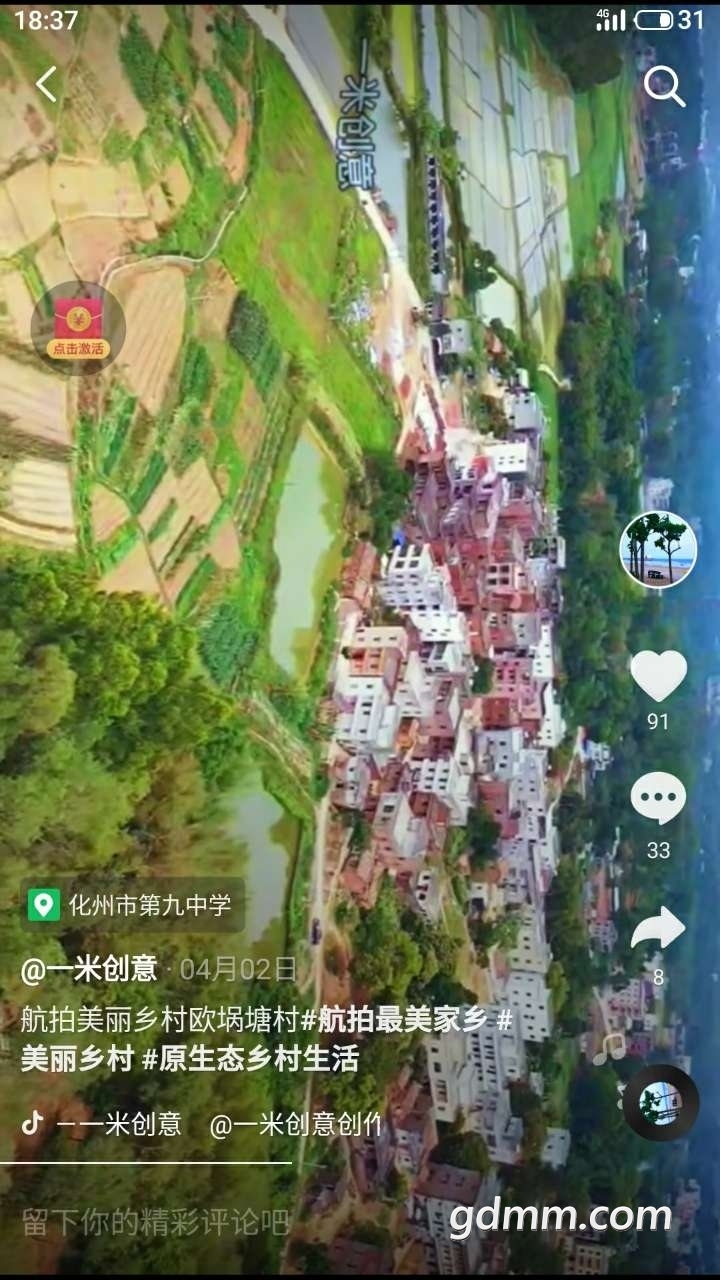The width and height of the screenshot is (720, 1280).
Task: Open hashtag #原生态乡村生活
Action: [250, 1060]
